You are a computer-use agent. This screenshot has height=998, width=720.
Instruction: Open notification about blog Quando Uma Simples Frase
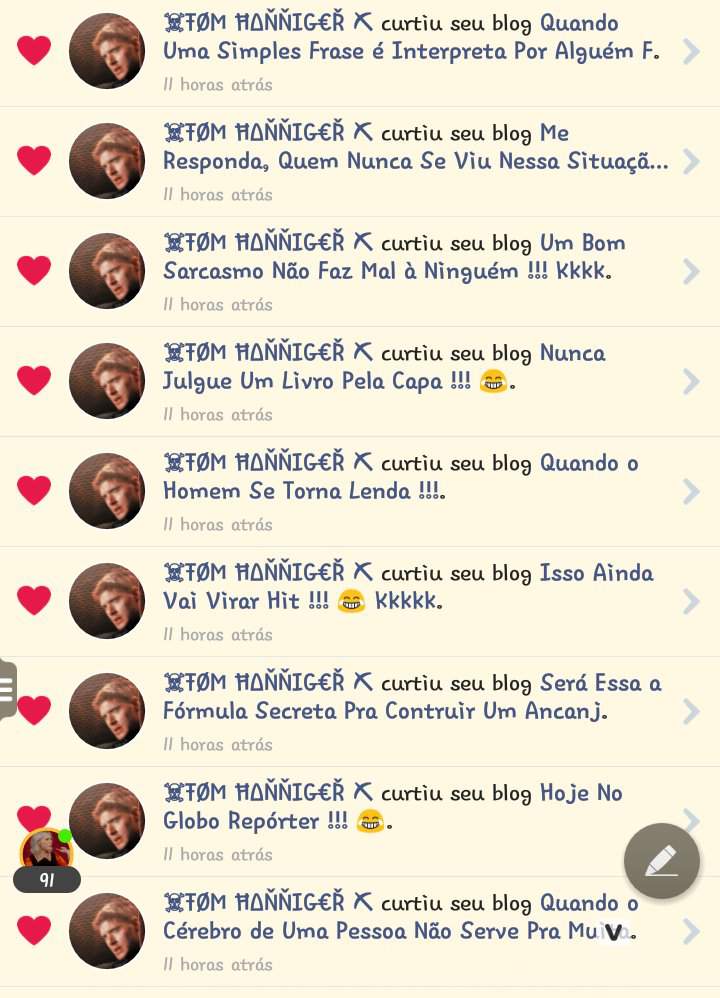point(410,52)
